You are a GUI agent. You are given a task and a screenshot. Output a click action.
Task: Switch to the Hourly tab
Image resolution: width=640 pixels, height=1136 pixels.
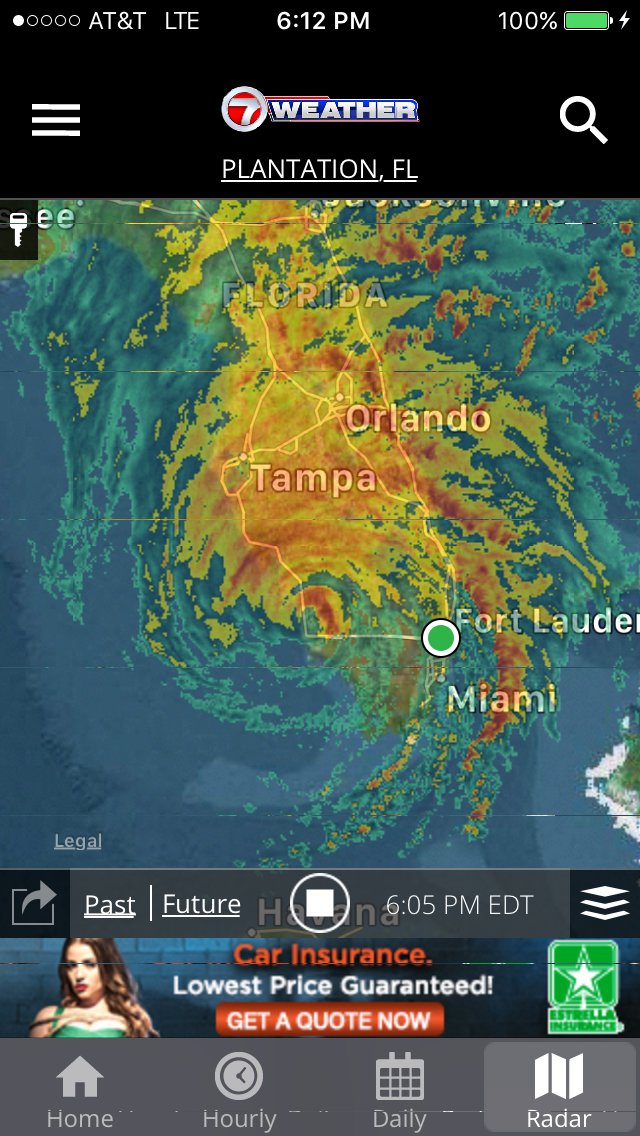pyautogui.click(x=239, y=1088)
